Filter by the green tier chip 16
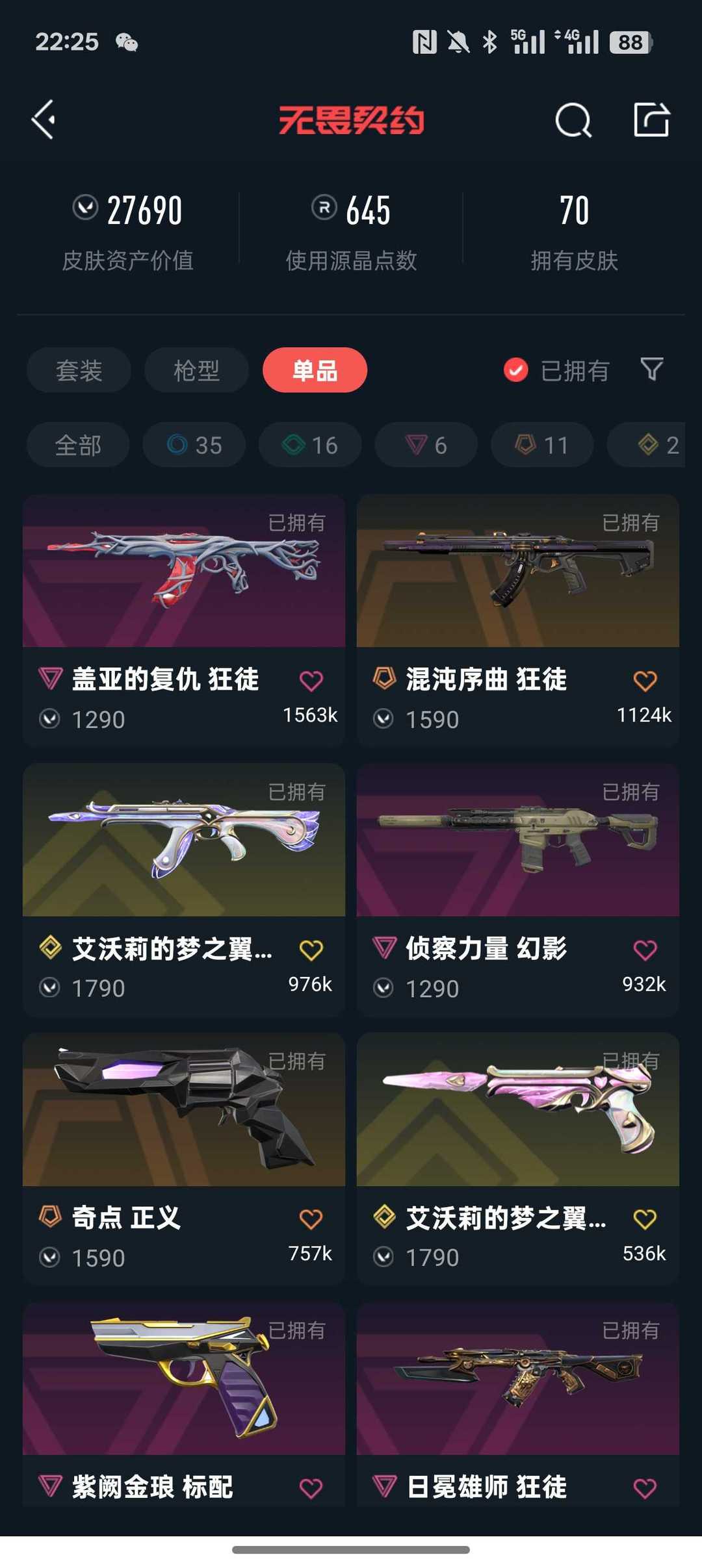The width and height of the screenshot is (702, 1568). tap(310, 445)
